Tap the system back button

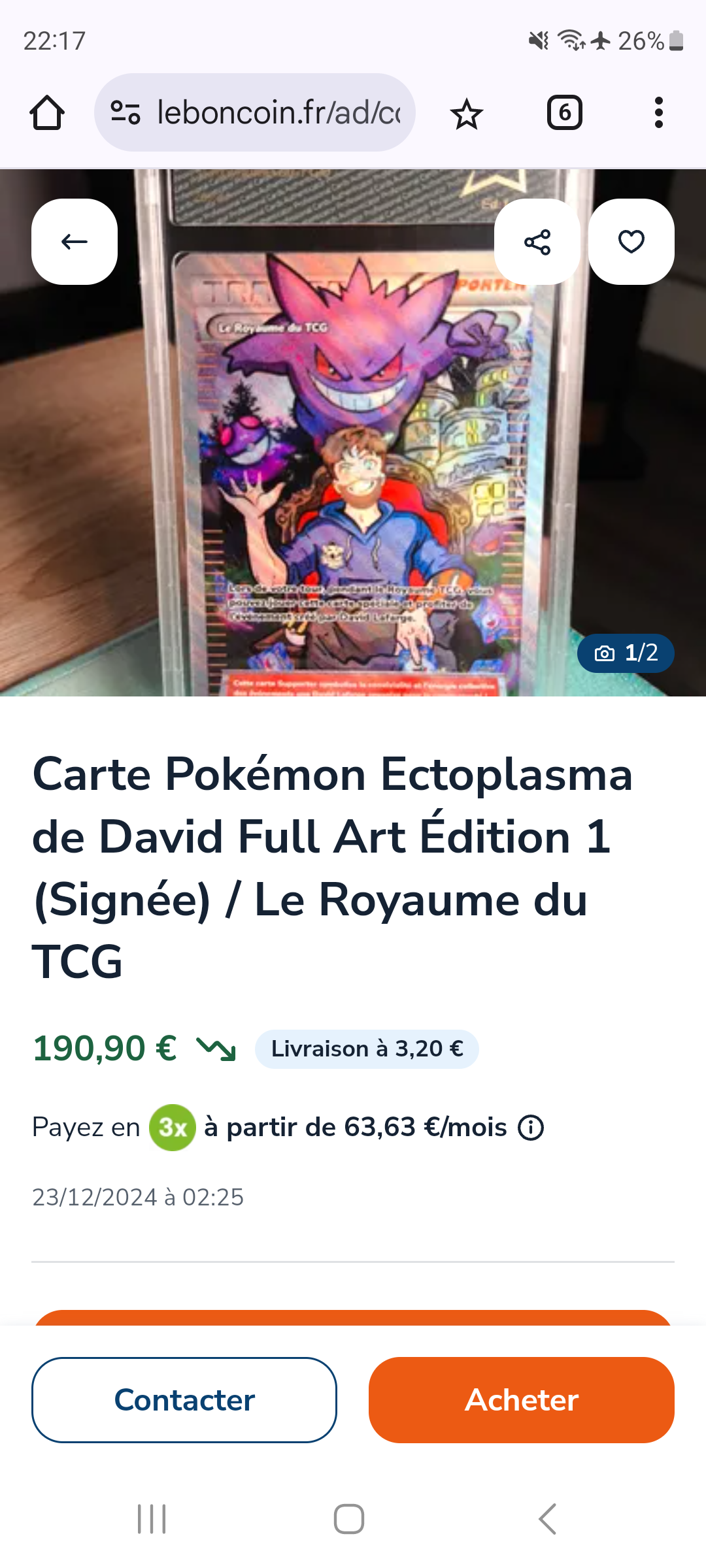[548, 1519]
